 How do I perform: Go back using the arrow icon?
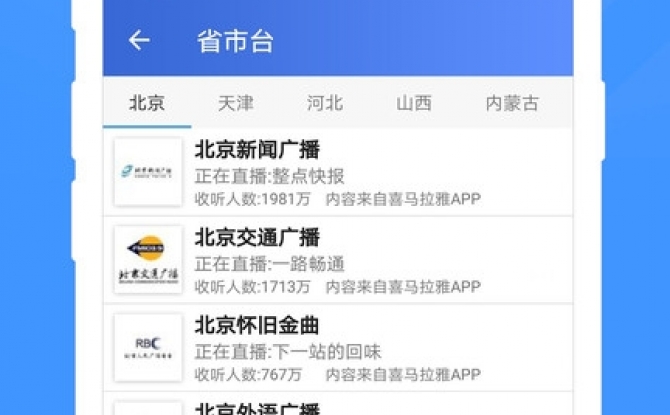coord(139,41)
